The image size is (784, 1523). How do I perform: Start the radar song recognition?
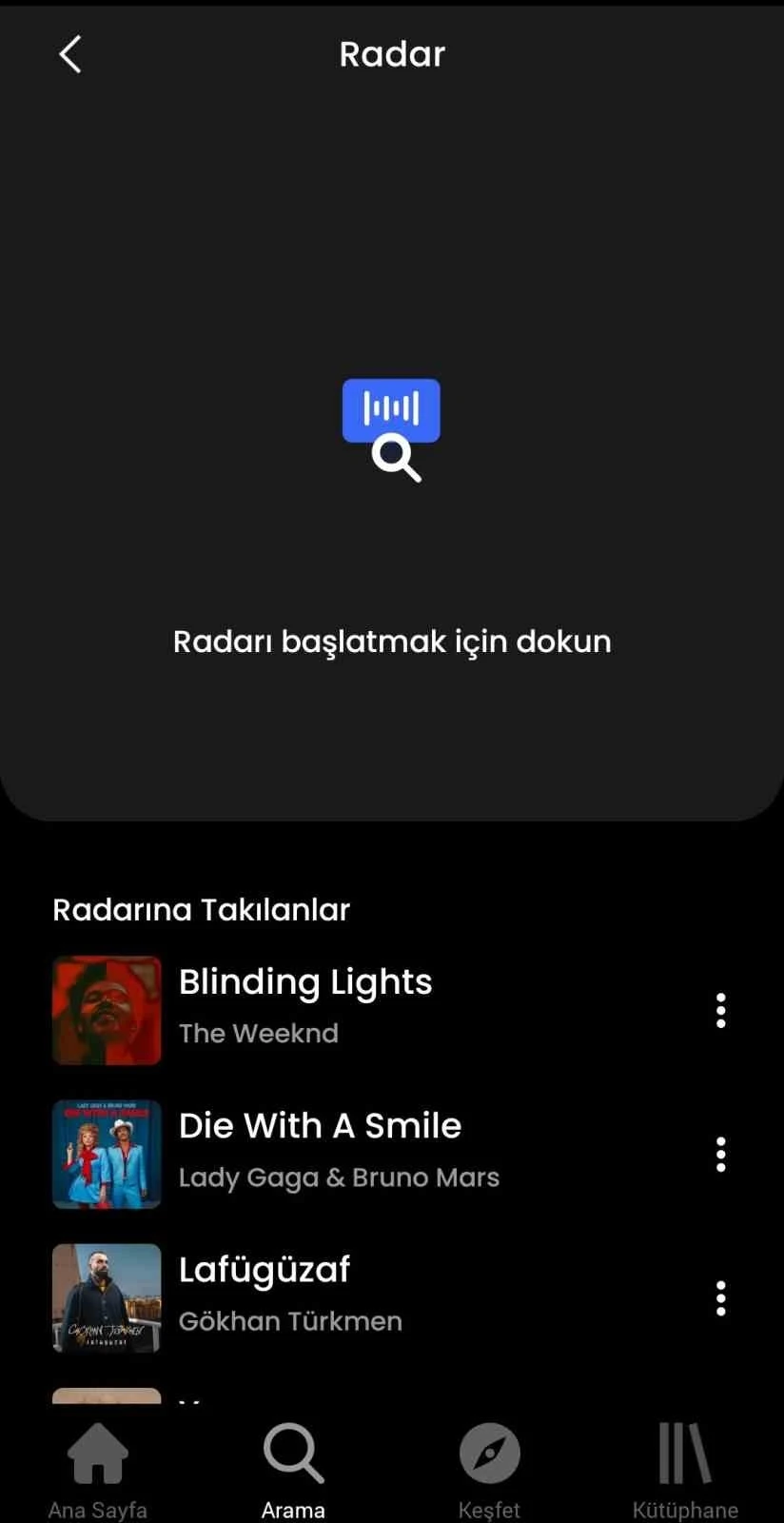(391, 430)
